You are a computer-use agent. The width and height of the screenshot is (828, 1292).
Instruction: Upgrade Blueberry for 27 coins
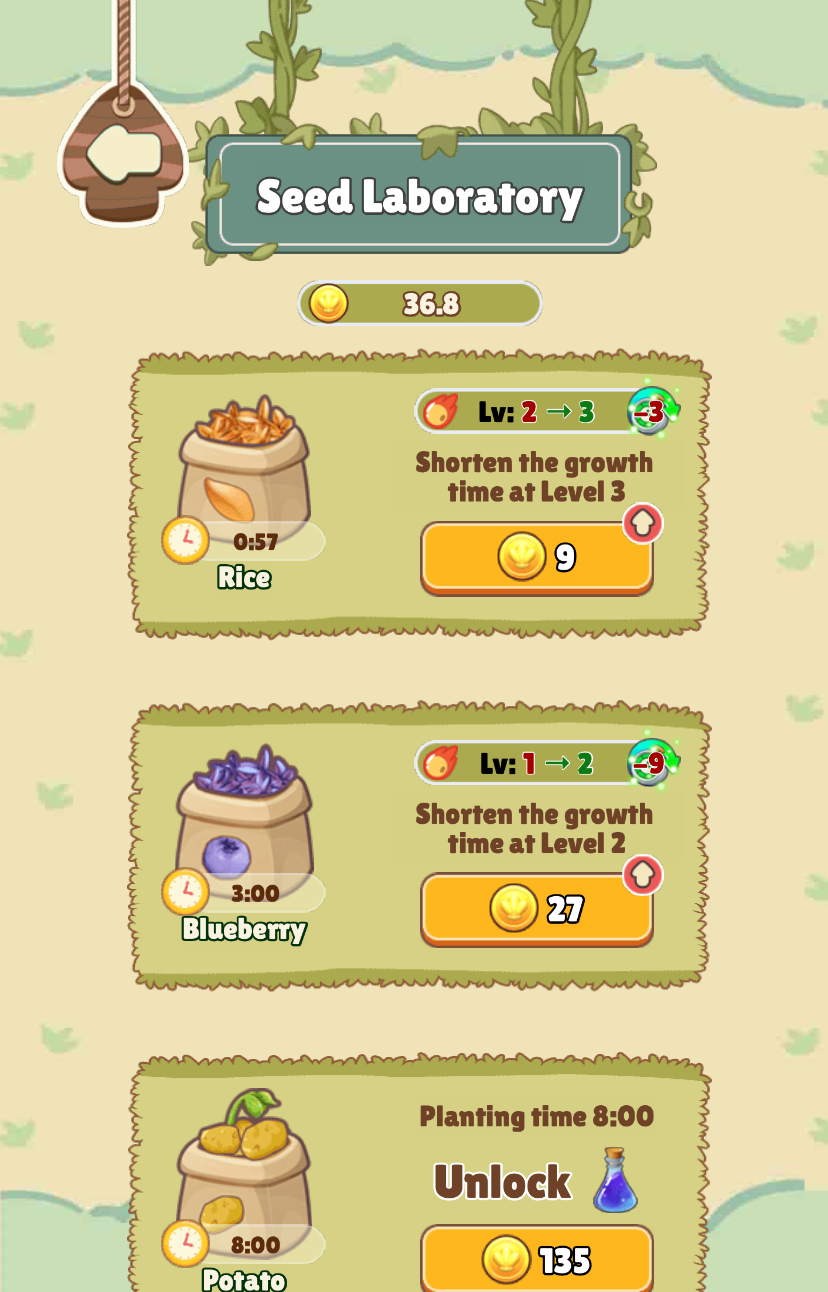536,909
